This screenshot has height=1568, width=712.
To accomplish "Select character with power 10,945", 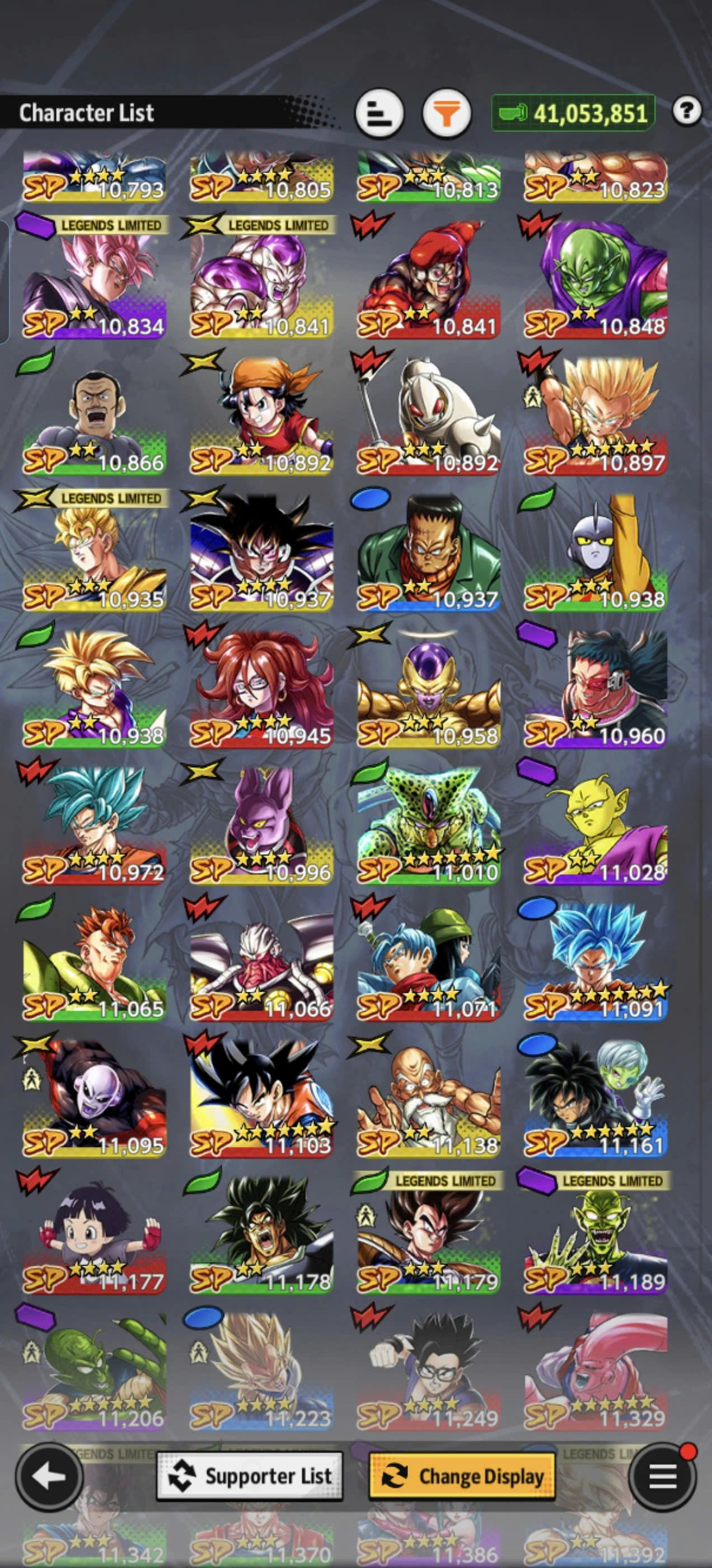I will tap(261, 690).
